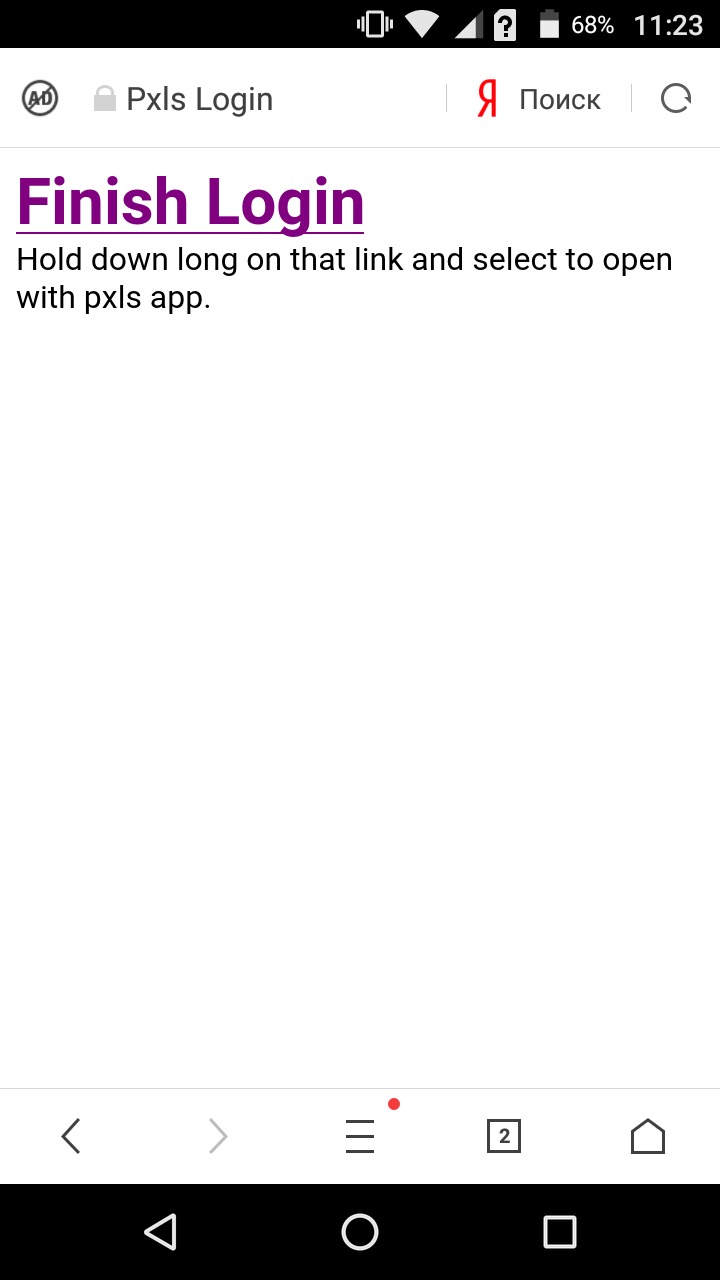This screenshot has height=1280, width=720.
Task: Open recent apps overview
Action: 560,1232
